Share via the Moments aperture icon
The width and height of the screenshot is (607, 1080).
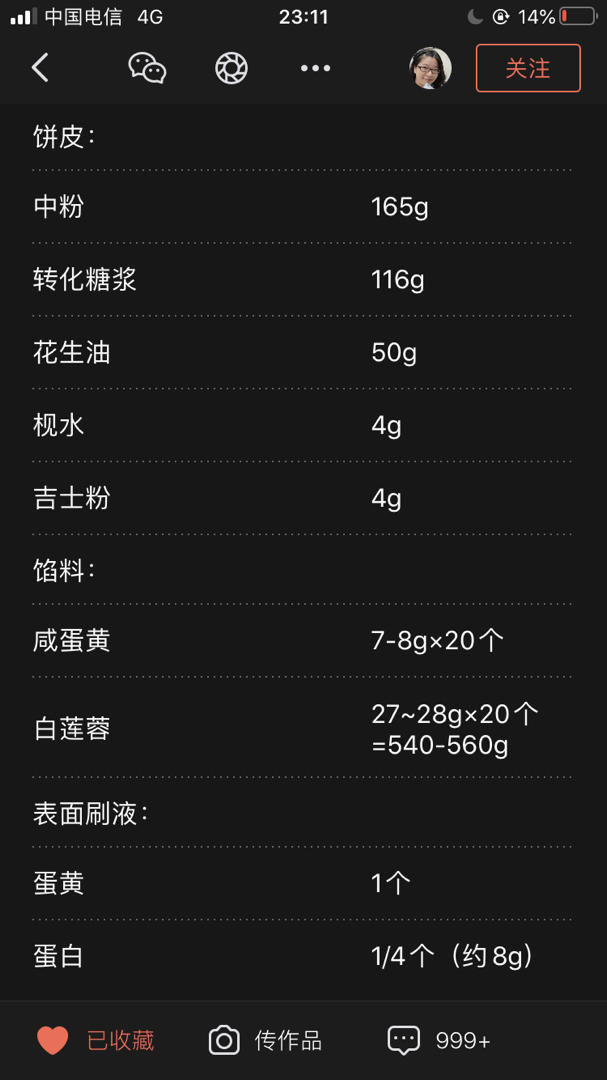click(232, 68)
